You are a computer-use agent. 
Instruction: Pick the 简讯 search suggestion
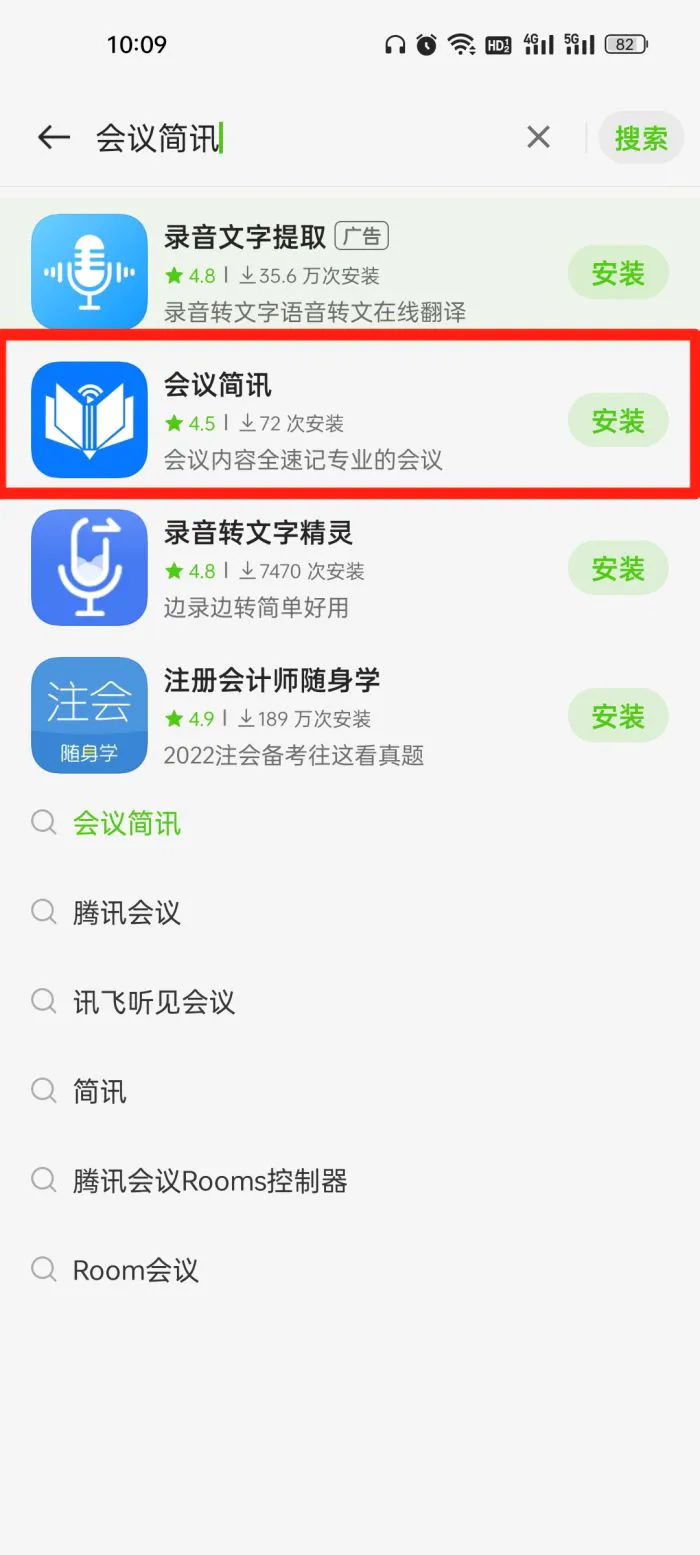[100, 1091]
